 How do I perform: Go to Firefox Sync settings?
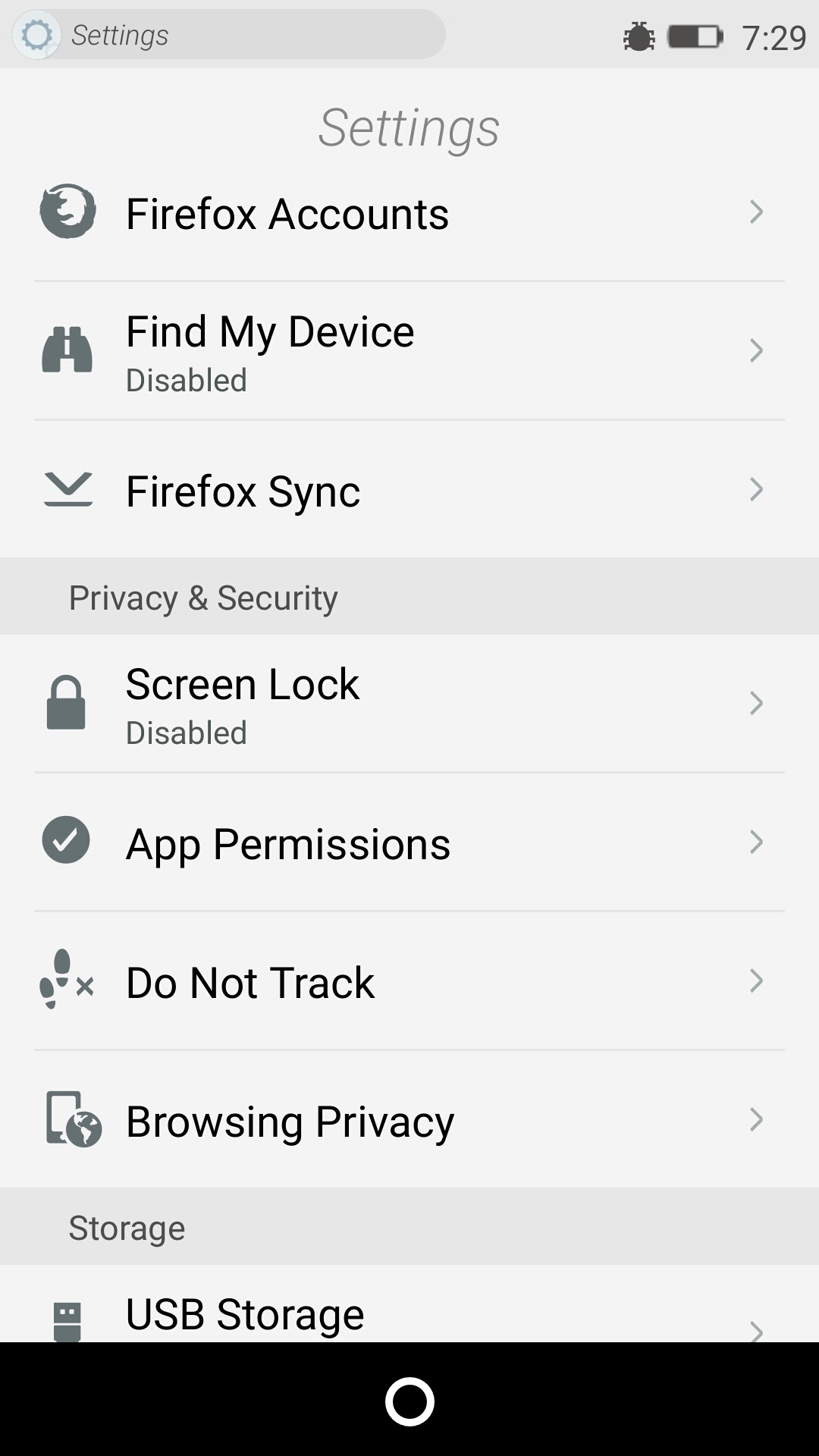tap(243, 491)
